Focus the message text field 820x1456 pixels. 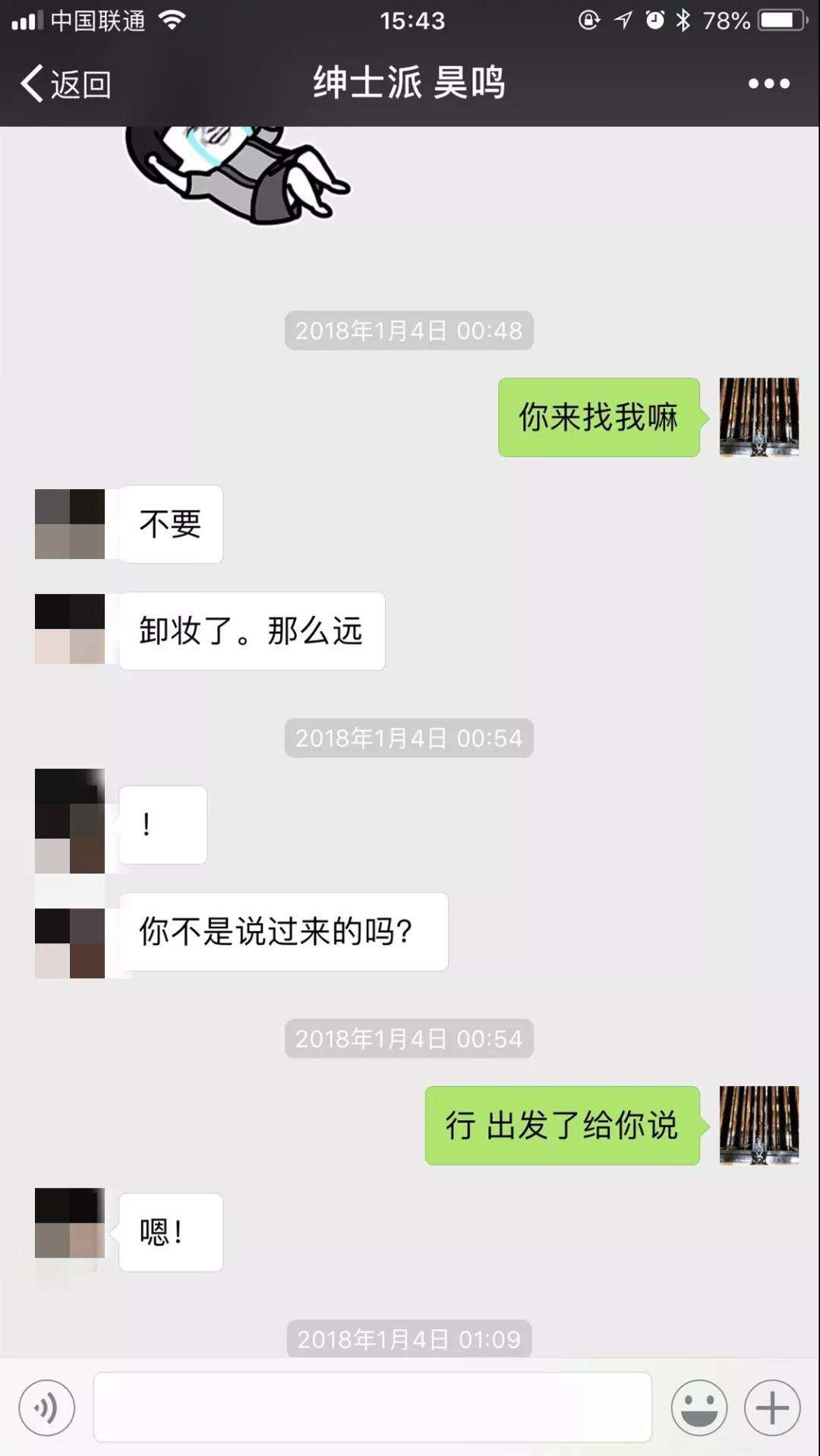(x=372, y=1407)
